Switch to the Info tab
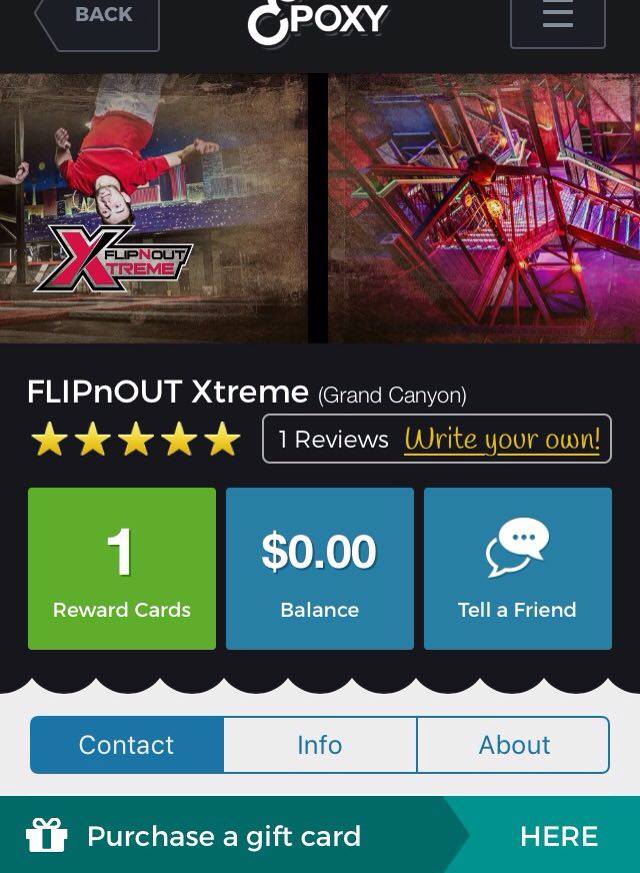Viewport: 640px width, 873px height. tap(319, 745)
